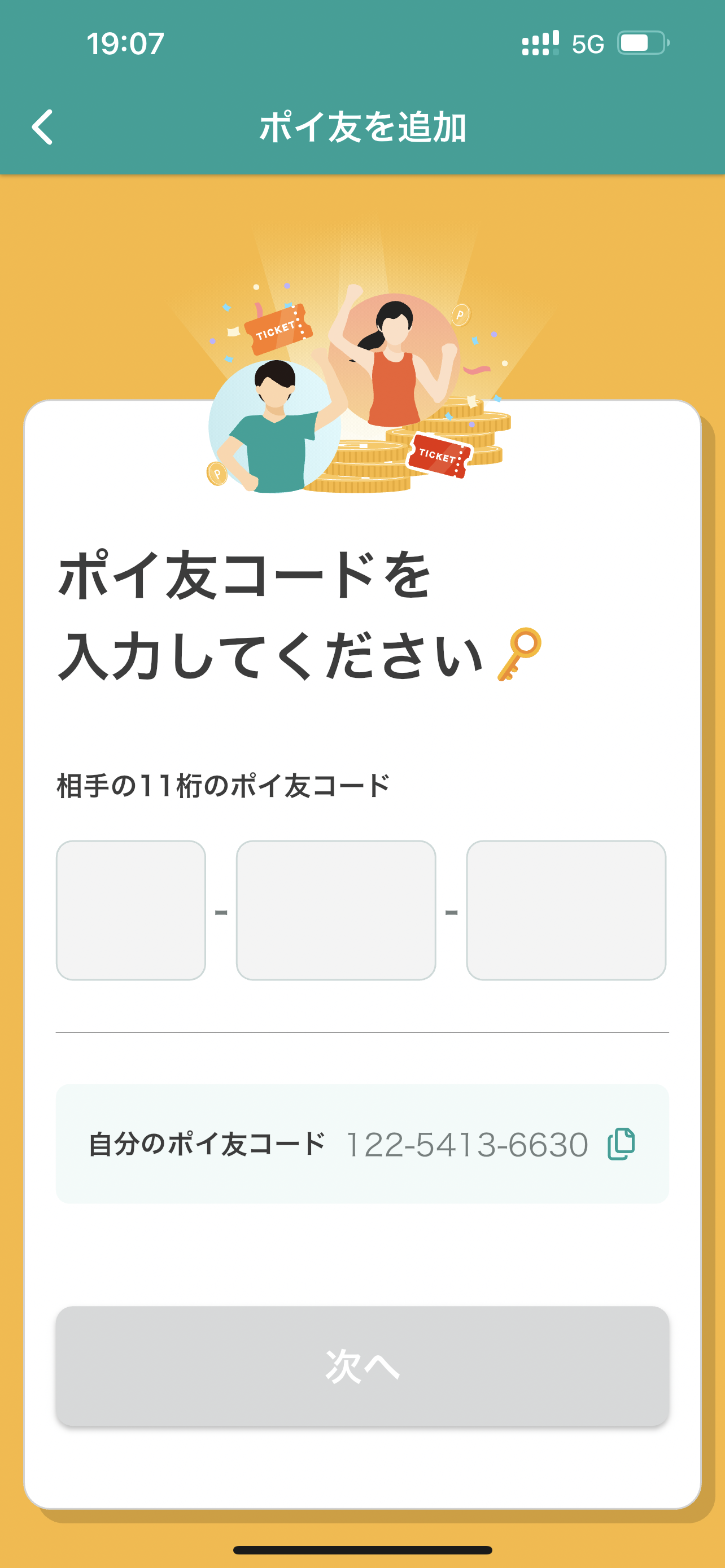
Task: Go back from the ポイ友を追加 screen
Action: click(x=42, y=127)
